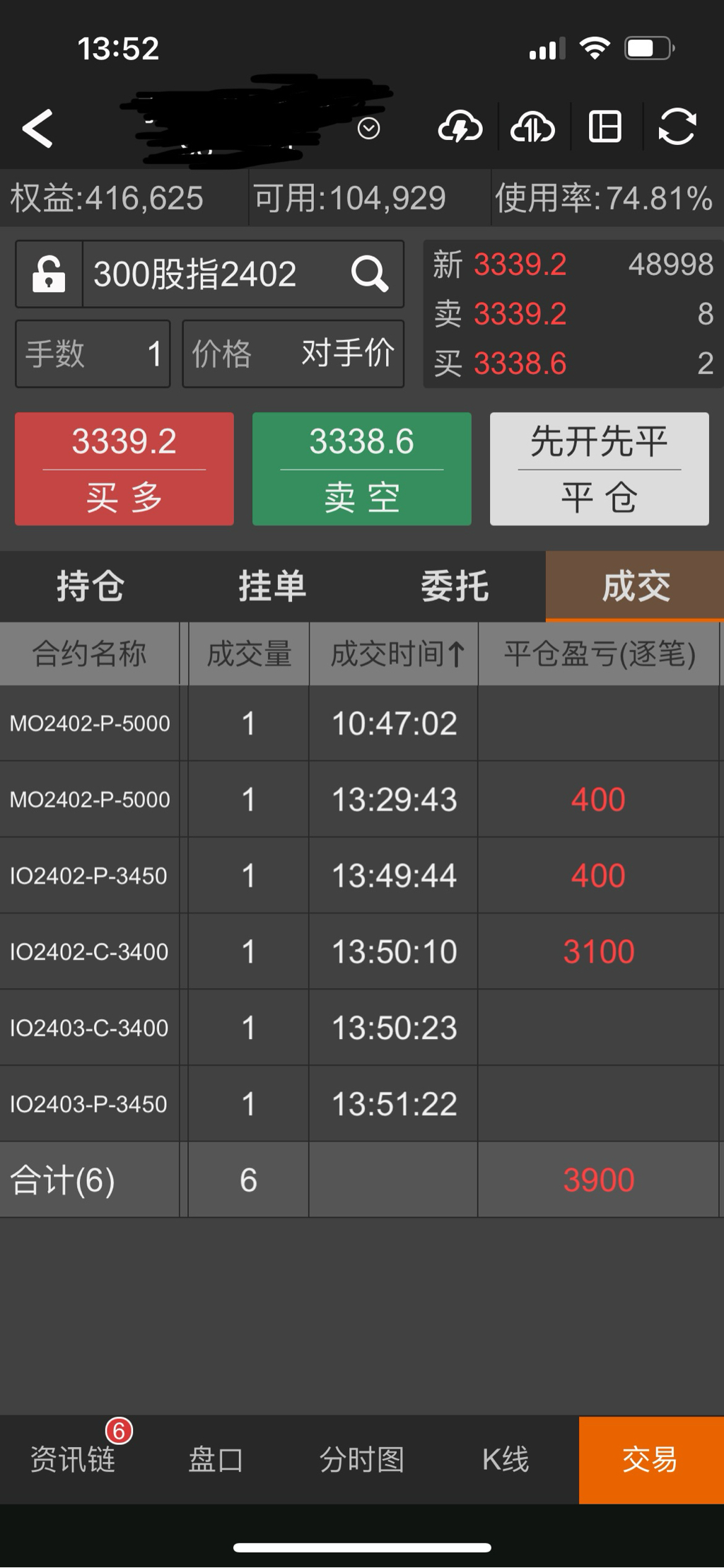Tap 买多 at 3339.2
Image resolution: width=724 pixels, height=1568 pixels.
[124, 469]
